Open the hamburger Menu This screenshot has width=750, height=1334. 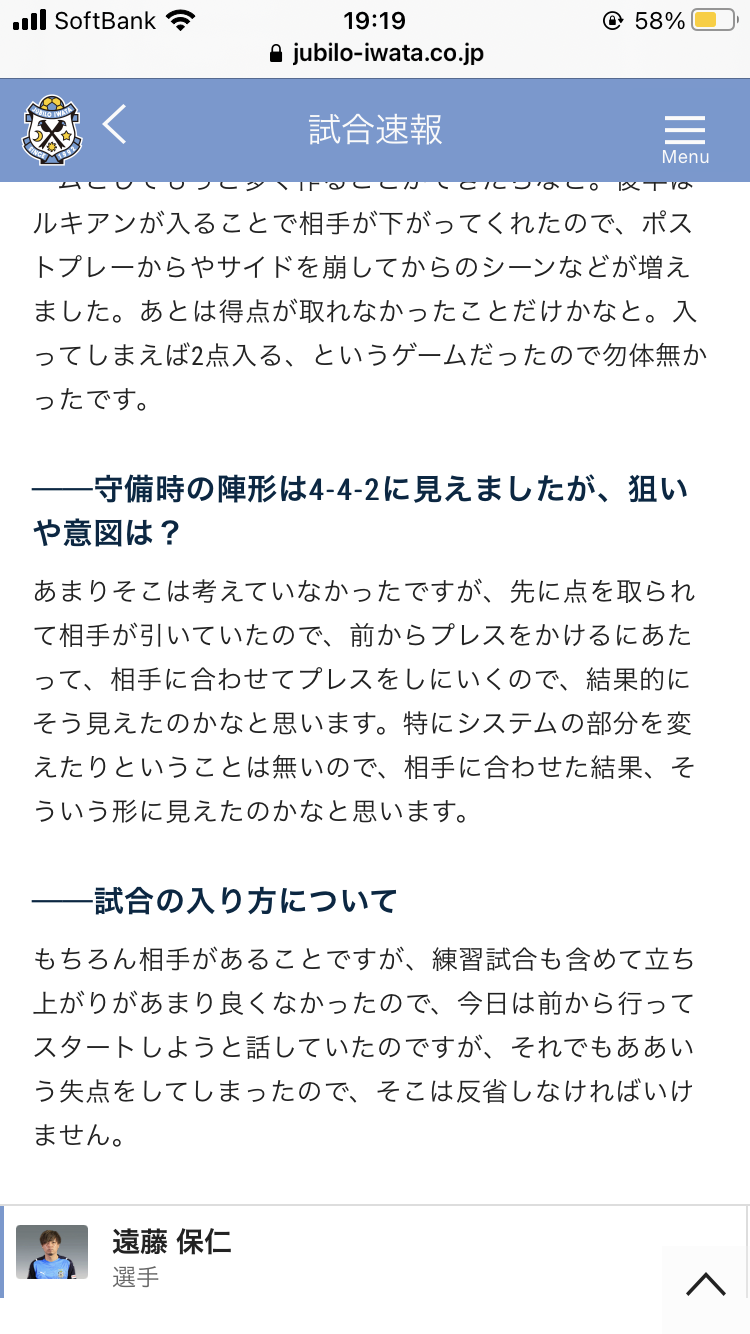pos(685,136)
